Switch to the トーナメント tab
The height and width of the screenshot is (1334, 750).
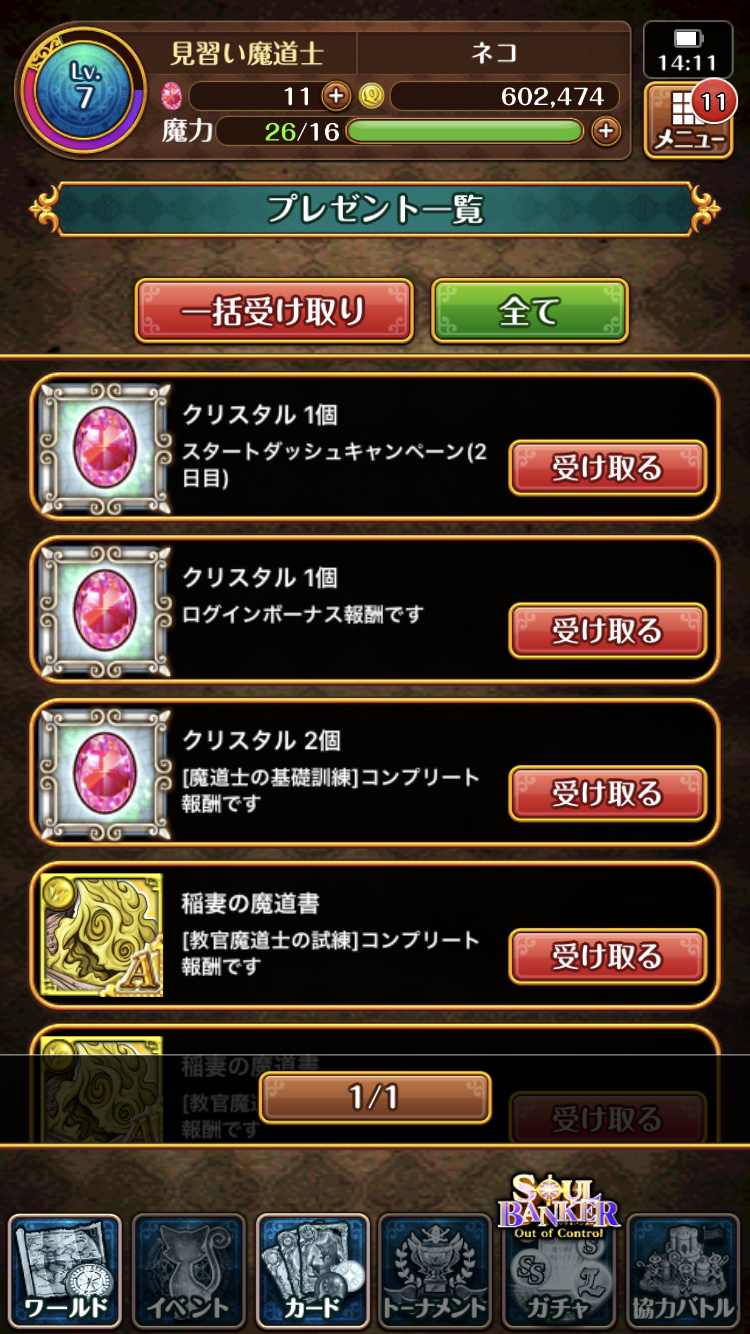click(x=436, y=1270)
